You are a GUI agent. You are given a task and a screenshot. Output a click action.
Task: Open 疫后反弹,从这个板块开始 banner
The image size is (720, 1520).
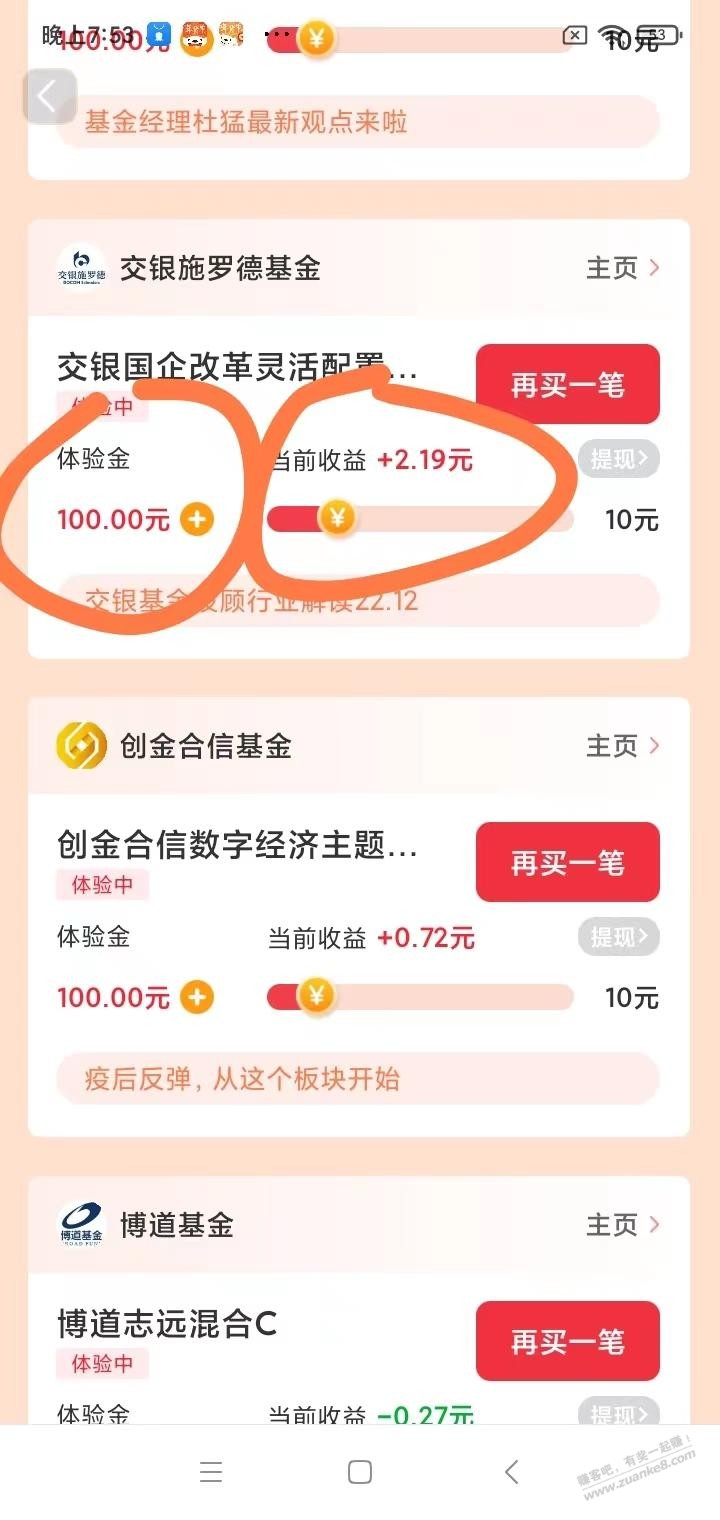[357, 1079]
